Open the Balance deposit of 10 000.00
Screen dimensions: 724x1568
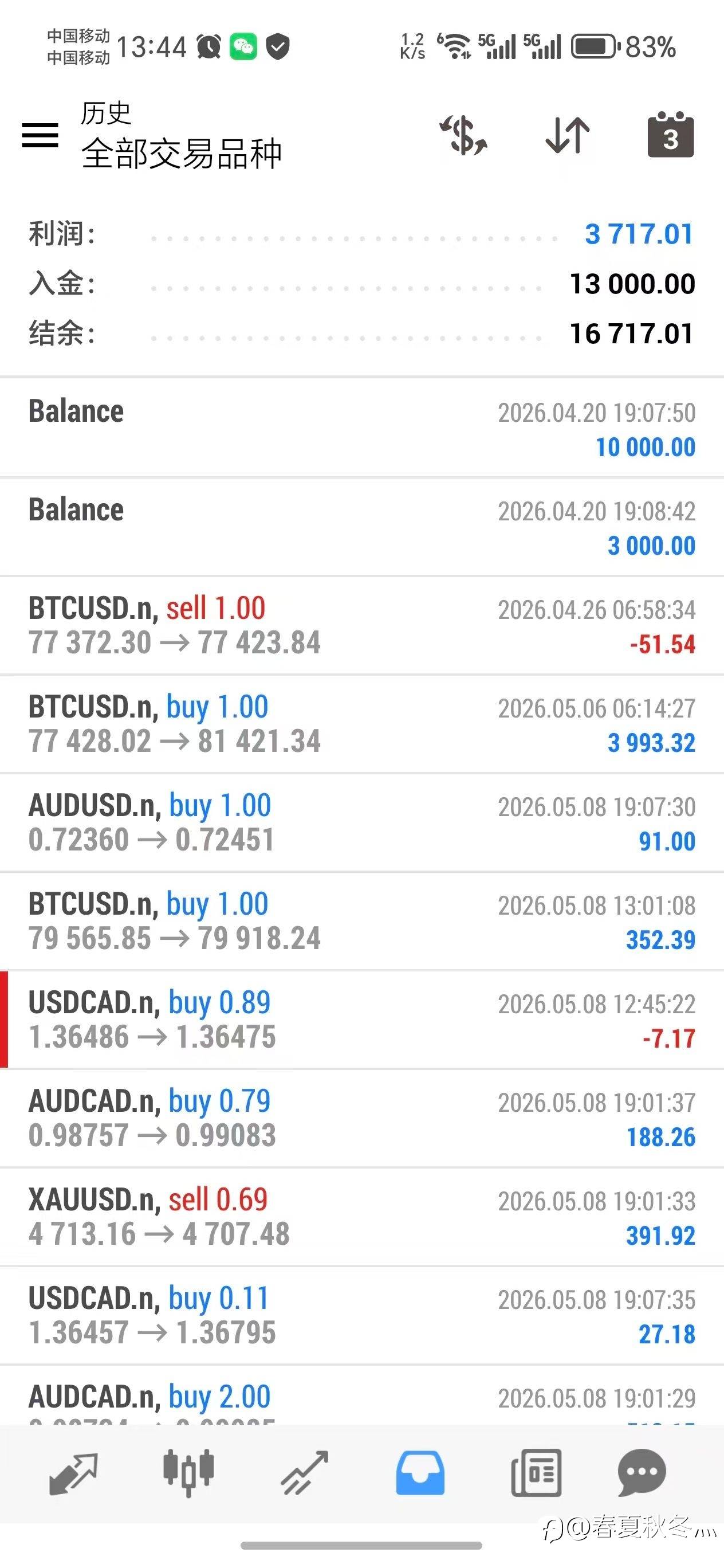tap(362, 428)
